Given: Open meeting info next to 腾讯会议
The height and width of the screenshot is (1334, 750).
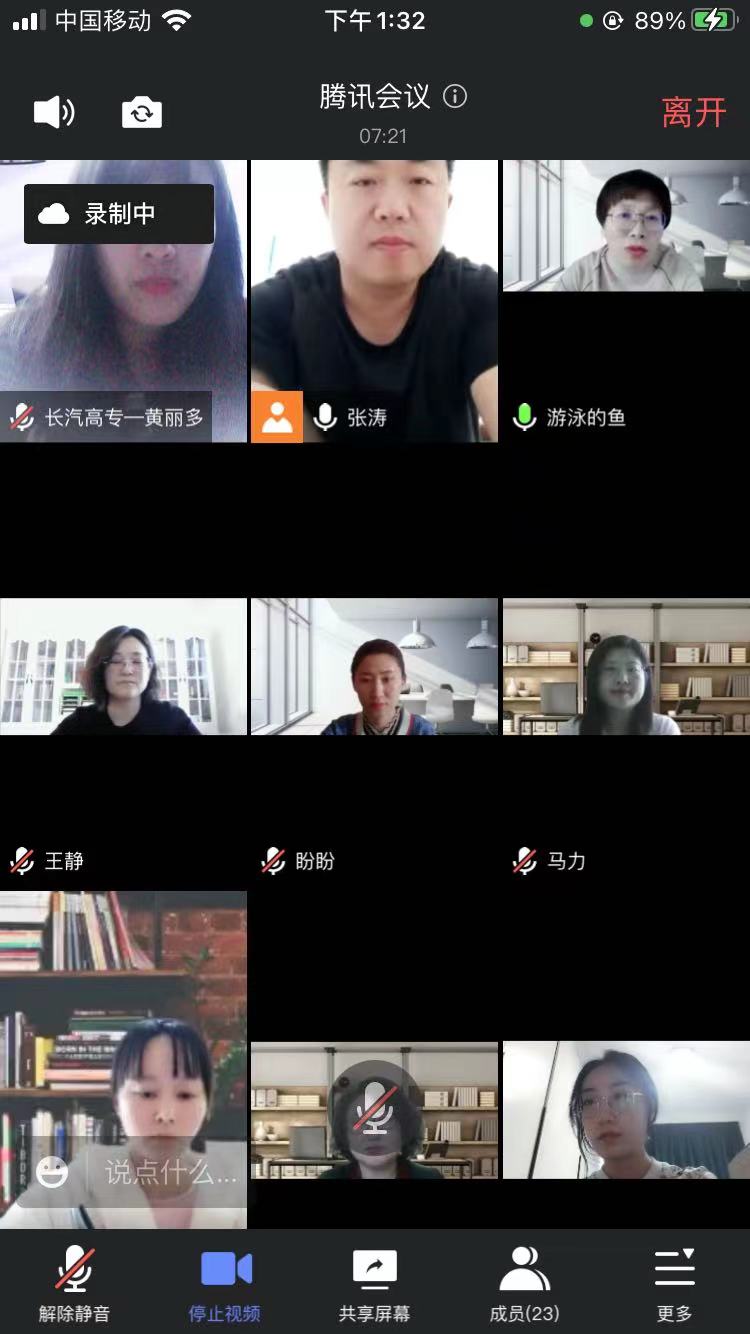Looking at the screenshot, I should click(x=455, y=97).
